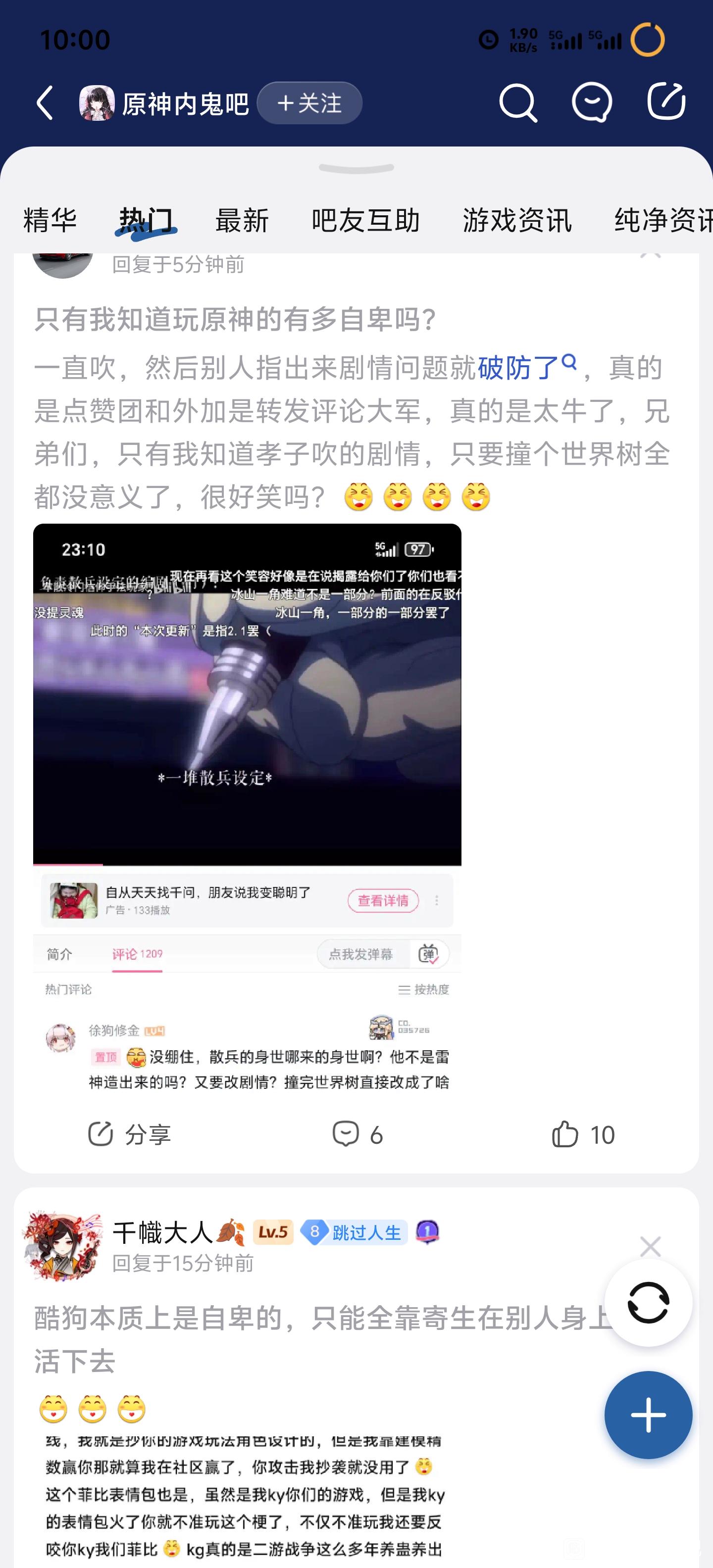
Task: Tap the edit/share icon in the top bar
Action: [x=666, y=101]
